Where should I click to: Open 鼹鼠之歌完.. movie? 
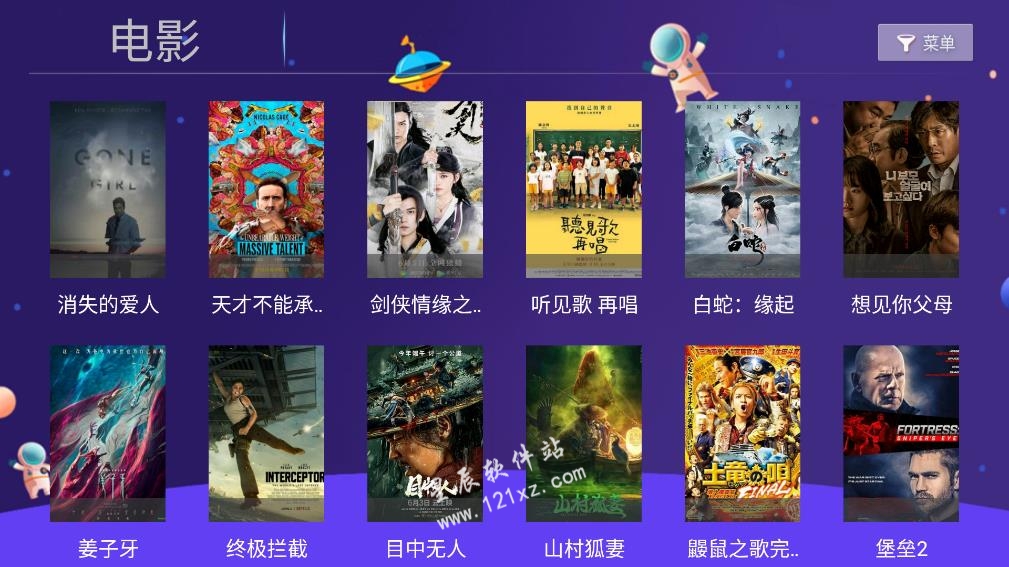742,433
